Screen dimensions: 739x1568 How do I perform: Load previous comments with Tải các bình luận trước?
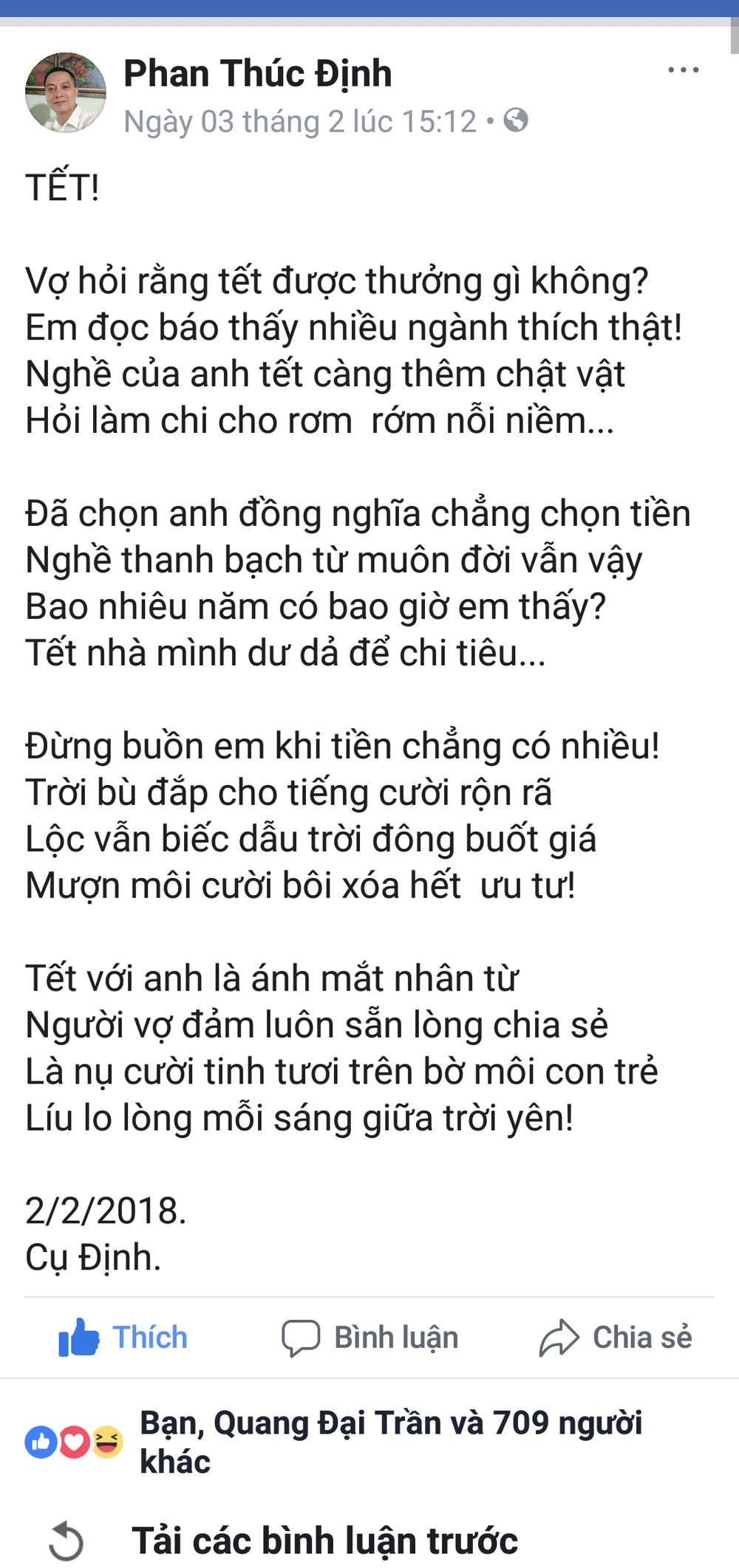[324, 1541]
